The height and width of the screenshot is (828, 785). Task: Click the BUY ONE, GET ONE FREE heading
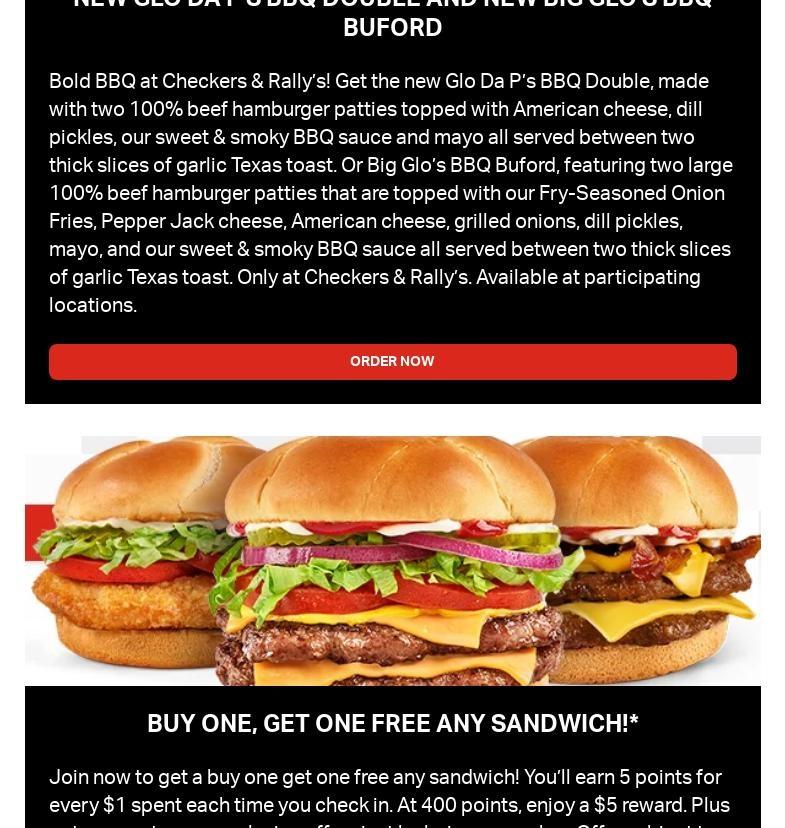click(392, 722)
